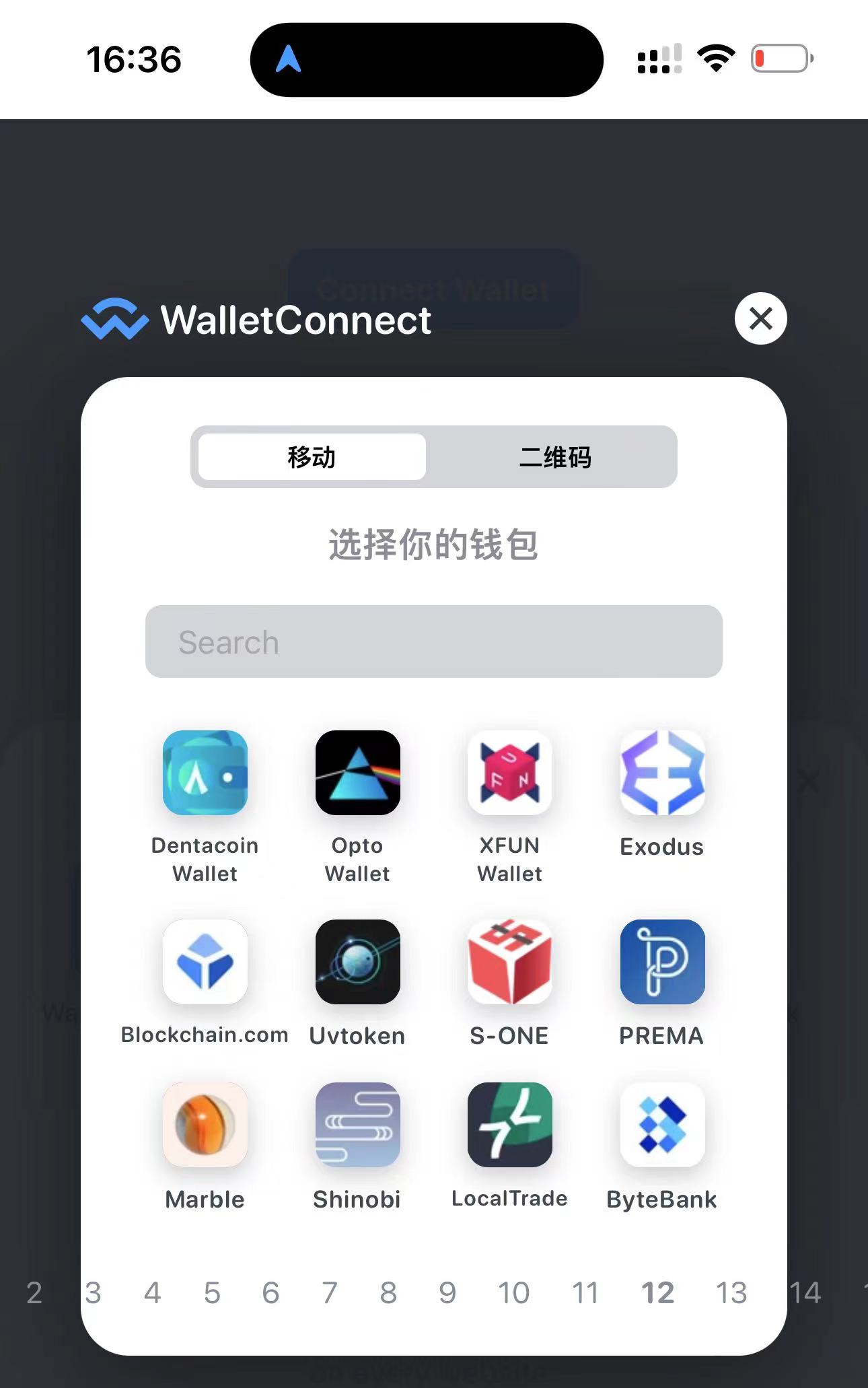Image resolution: width=868 pixels, height=1388 pixels.
Task: Open Opto Wallet
Action: 357,773
